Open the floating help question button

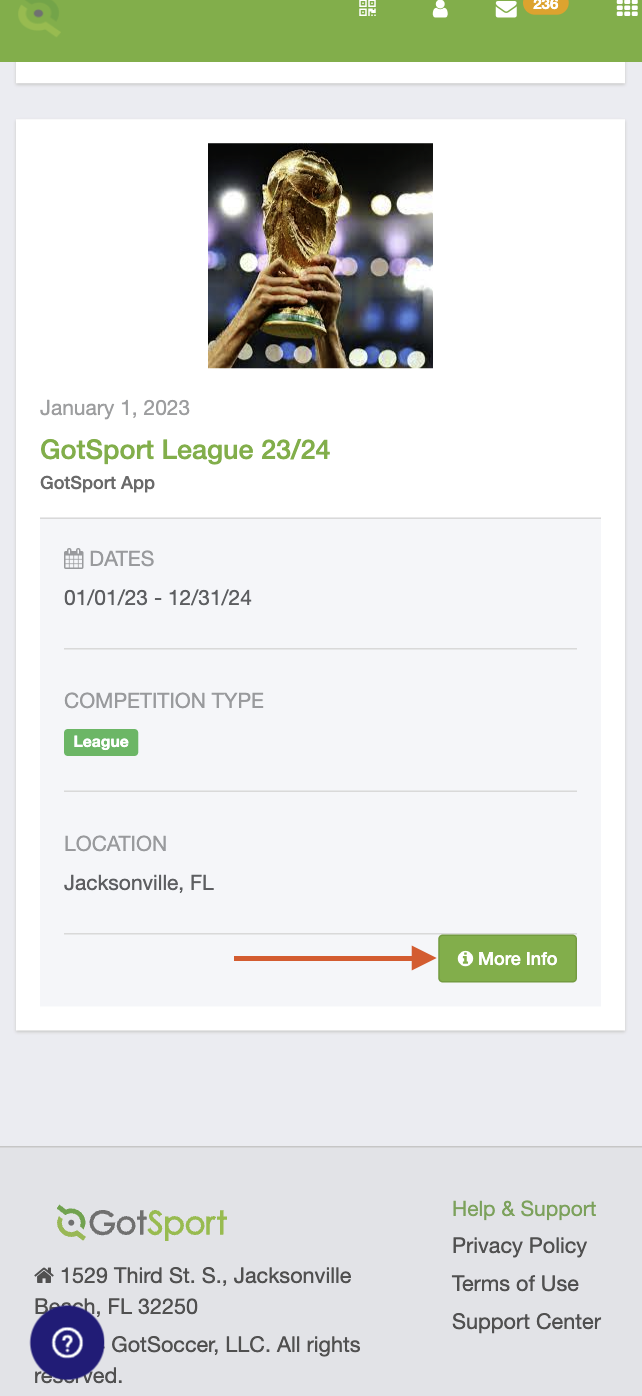coord(67,1343)
